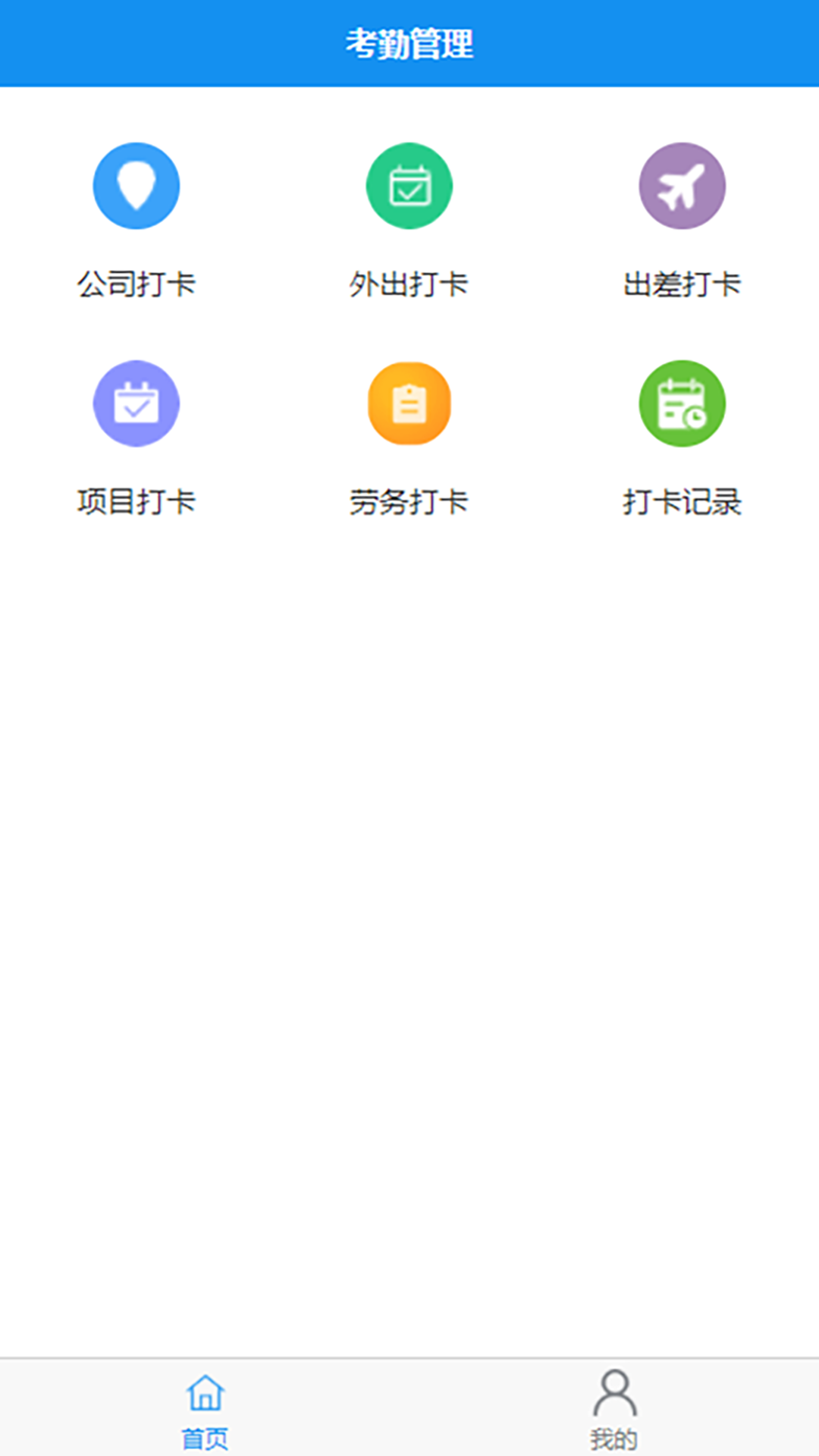
Task: Click the 打卡记录 text label
Action: (682, 500)
